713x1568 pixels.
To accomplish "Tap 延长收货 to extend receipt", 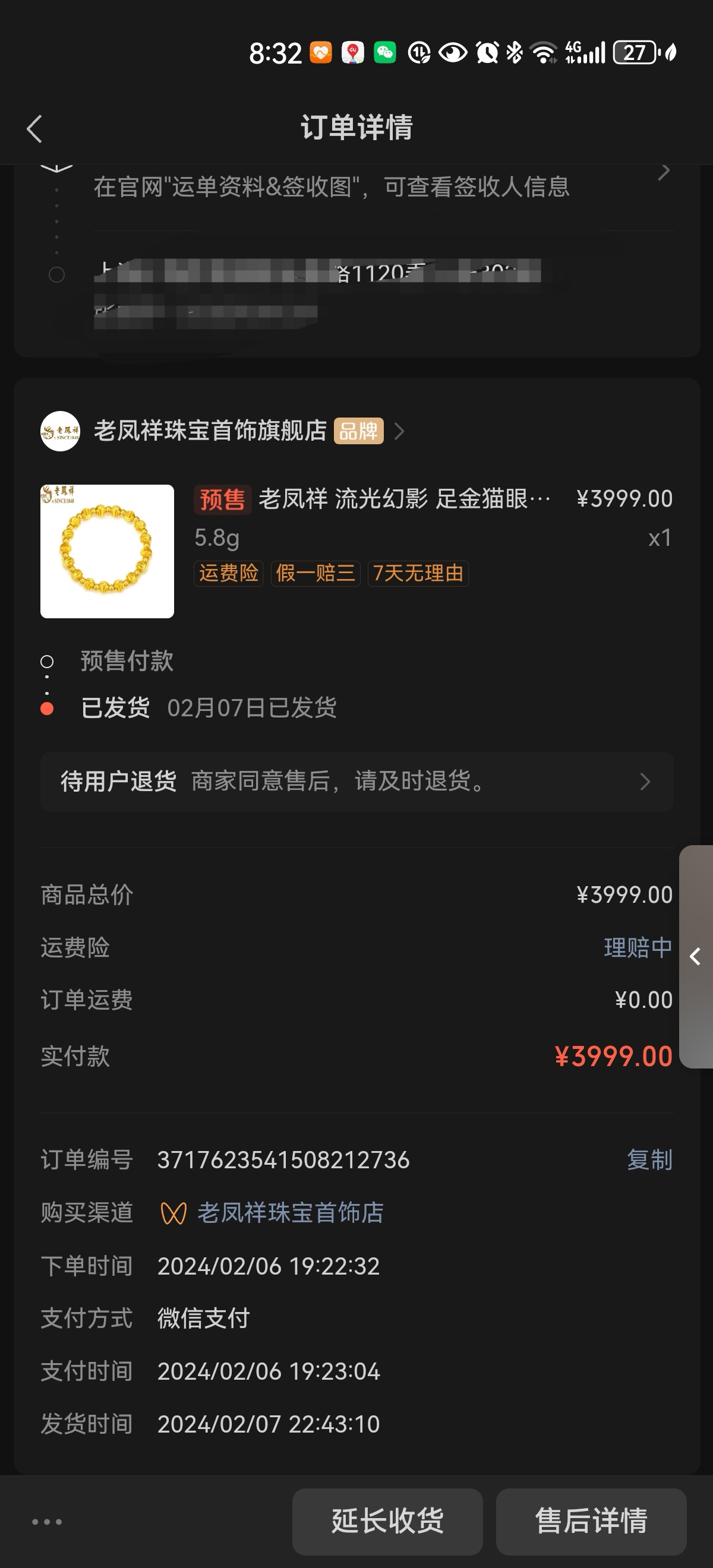I will tap(387, 1521).
